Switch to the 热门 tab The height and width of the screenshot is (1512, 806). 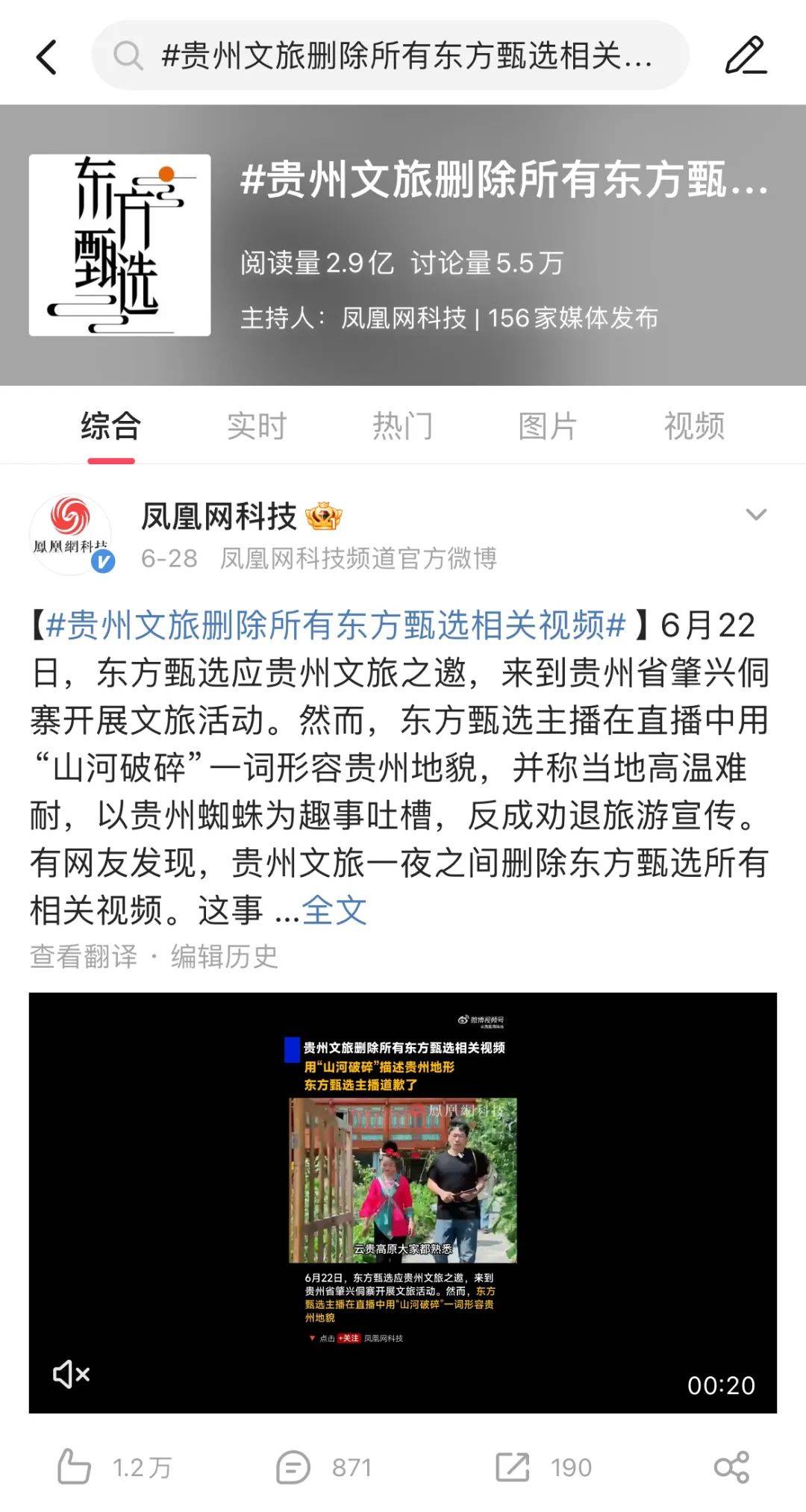[402, 426]
